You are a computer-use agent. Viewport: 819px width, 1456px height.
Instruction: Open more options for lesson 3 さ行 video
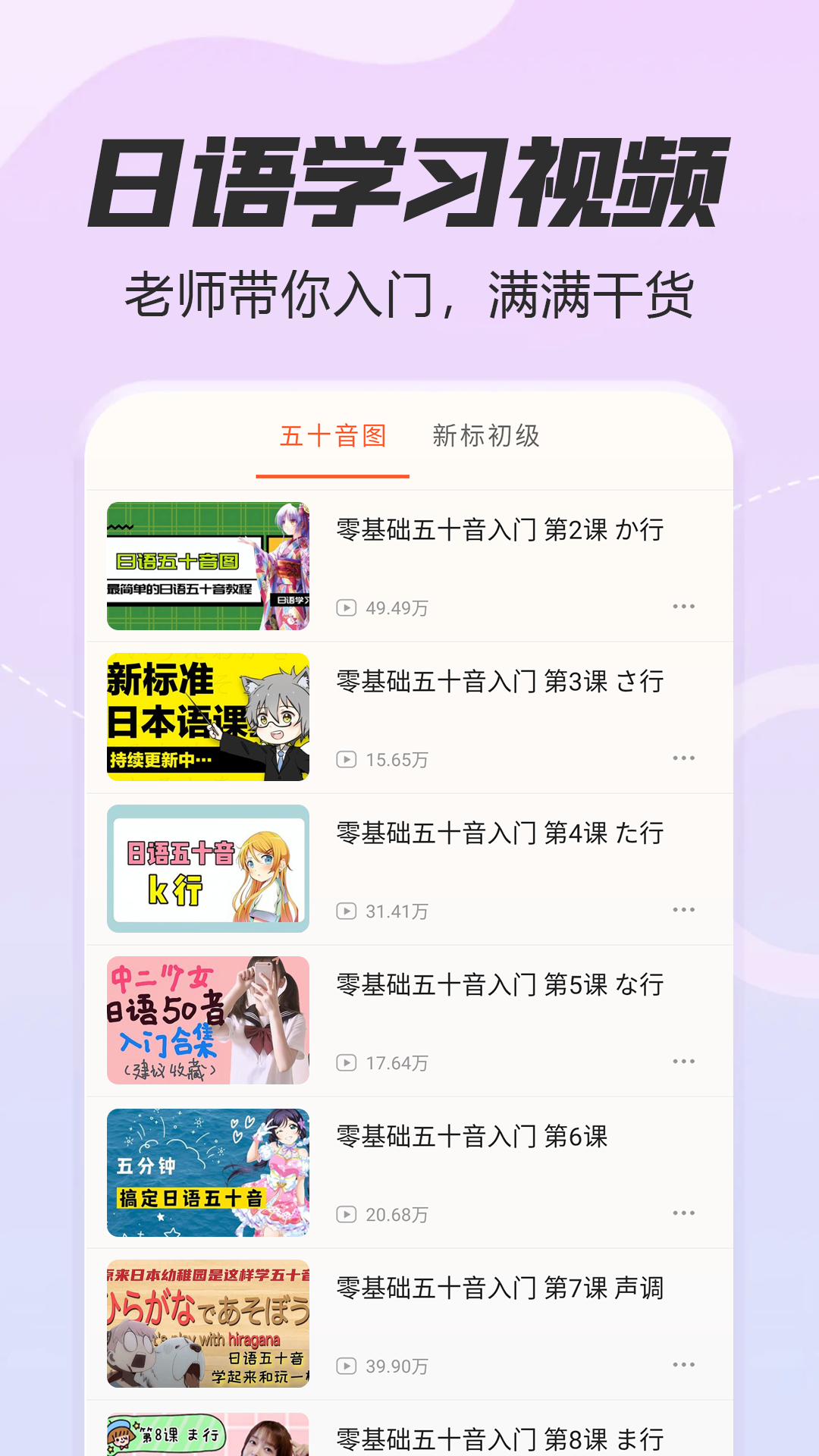683,758
